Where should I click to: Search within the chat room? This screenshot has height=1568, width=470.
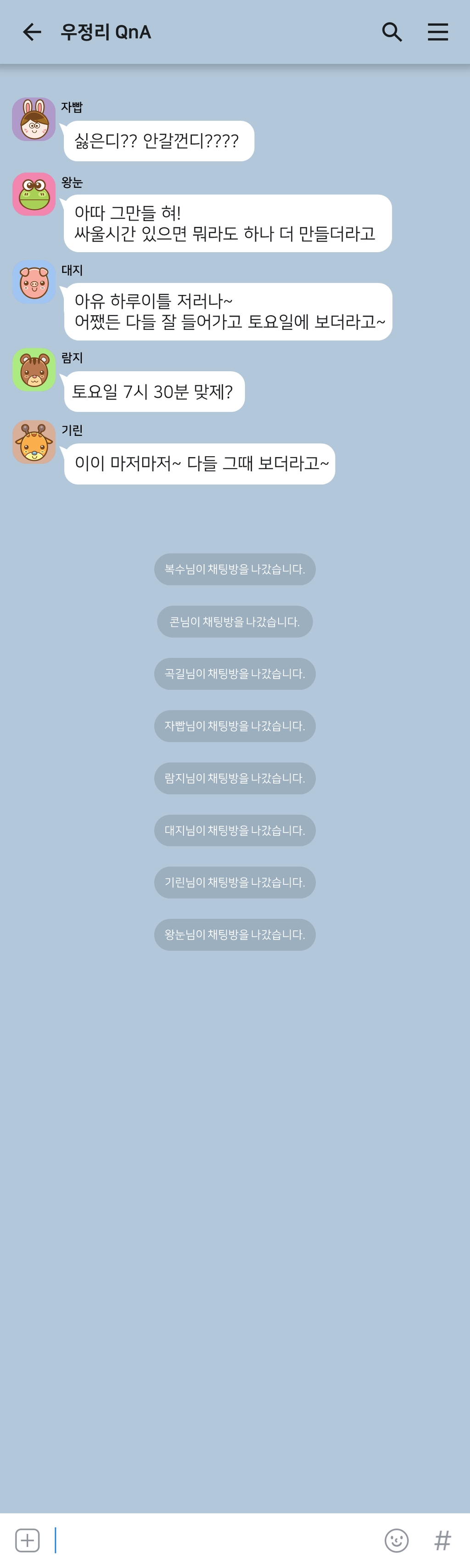click(392, 32)
